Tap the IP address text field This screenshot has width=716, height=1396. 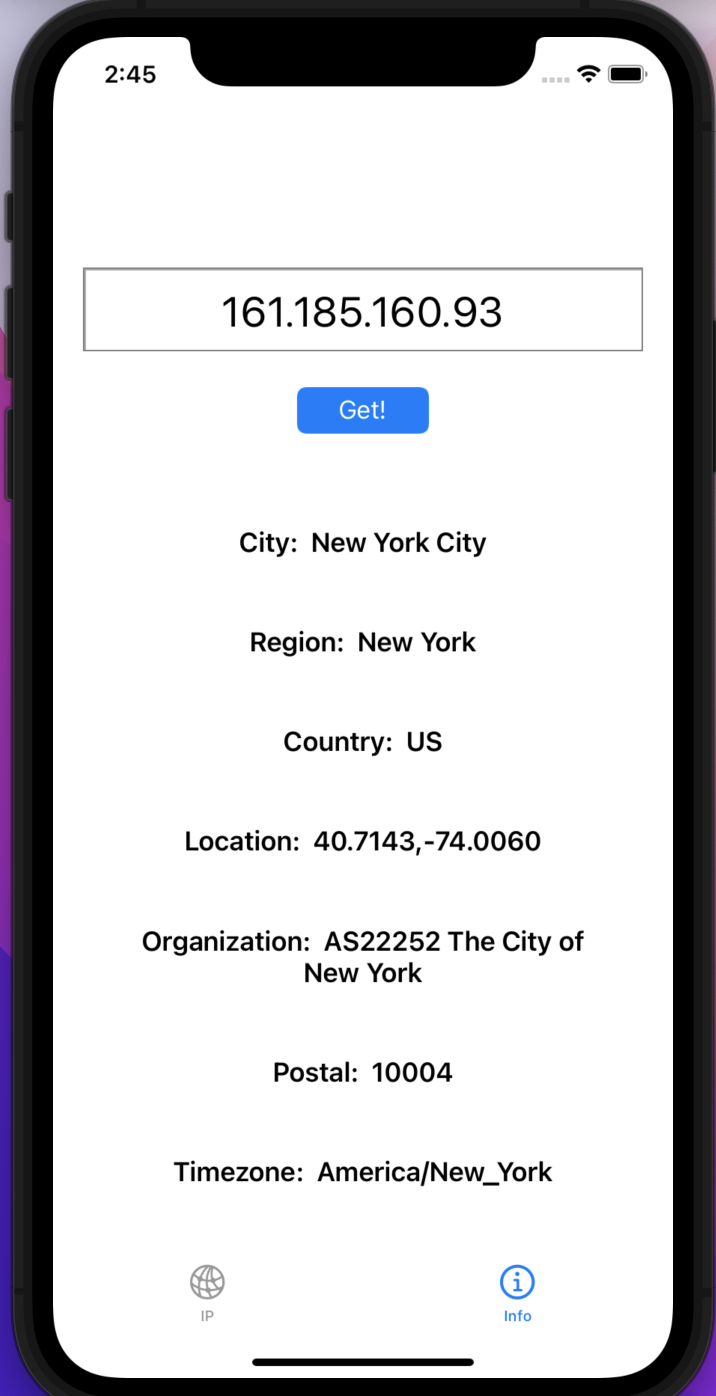coord(362,310)
